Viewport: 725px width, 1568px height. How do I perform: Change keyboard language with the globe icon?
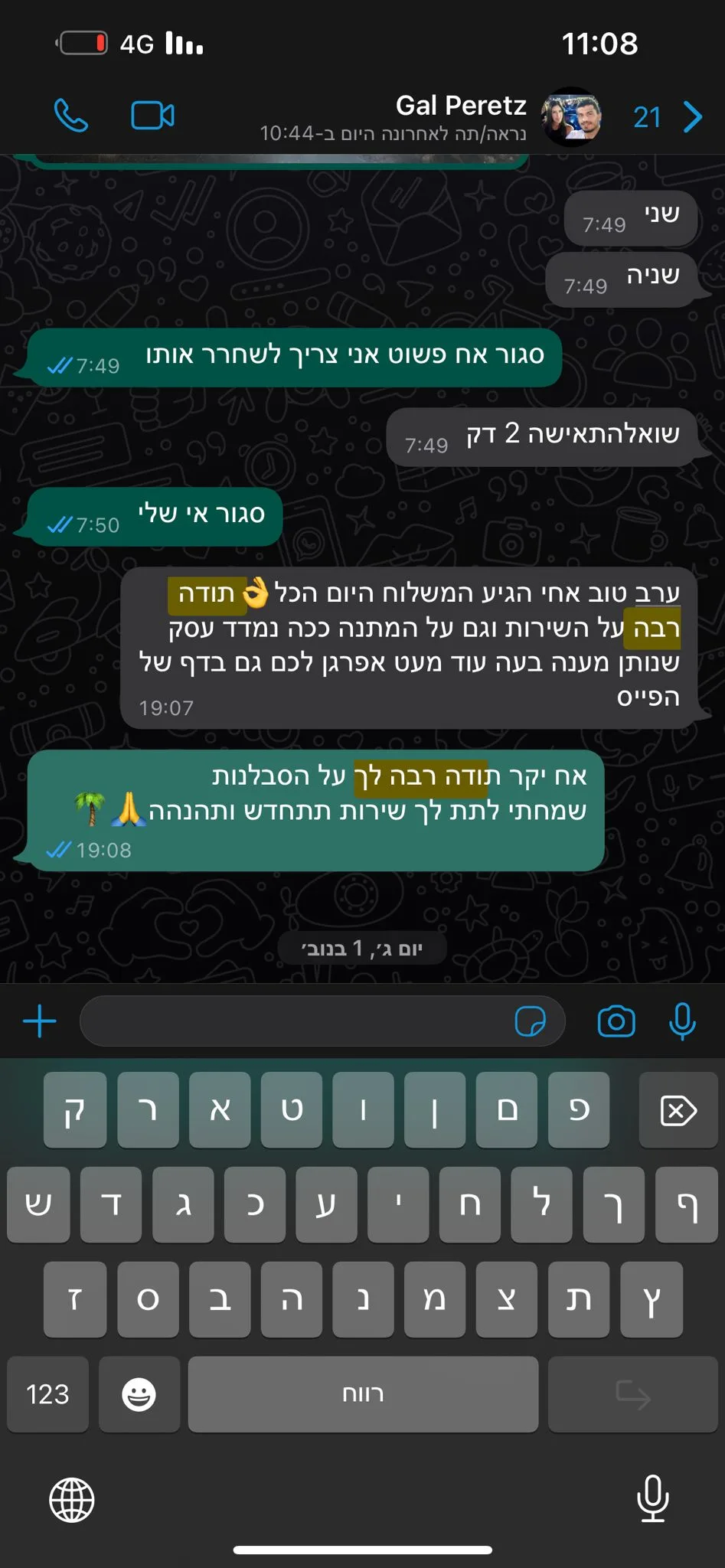tap(72, 1500)
